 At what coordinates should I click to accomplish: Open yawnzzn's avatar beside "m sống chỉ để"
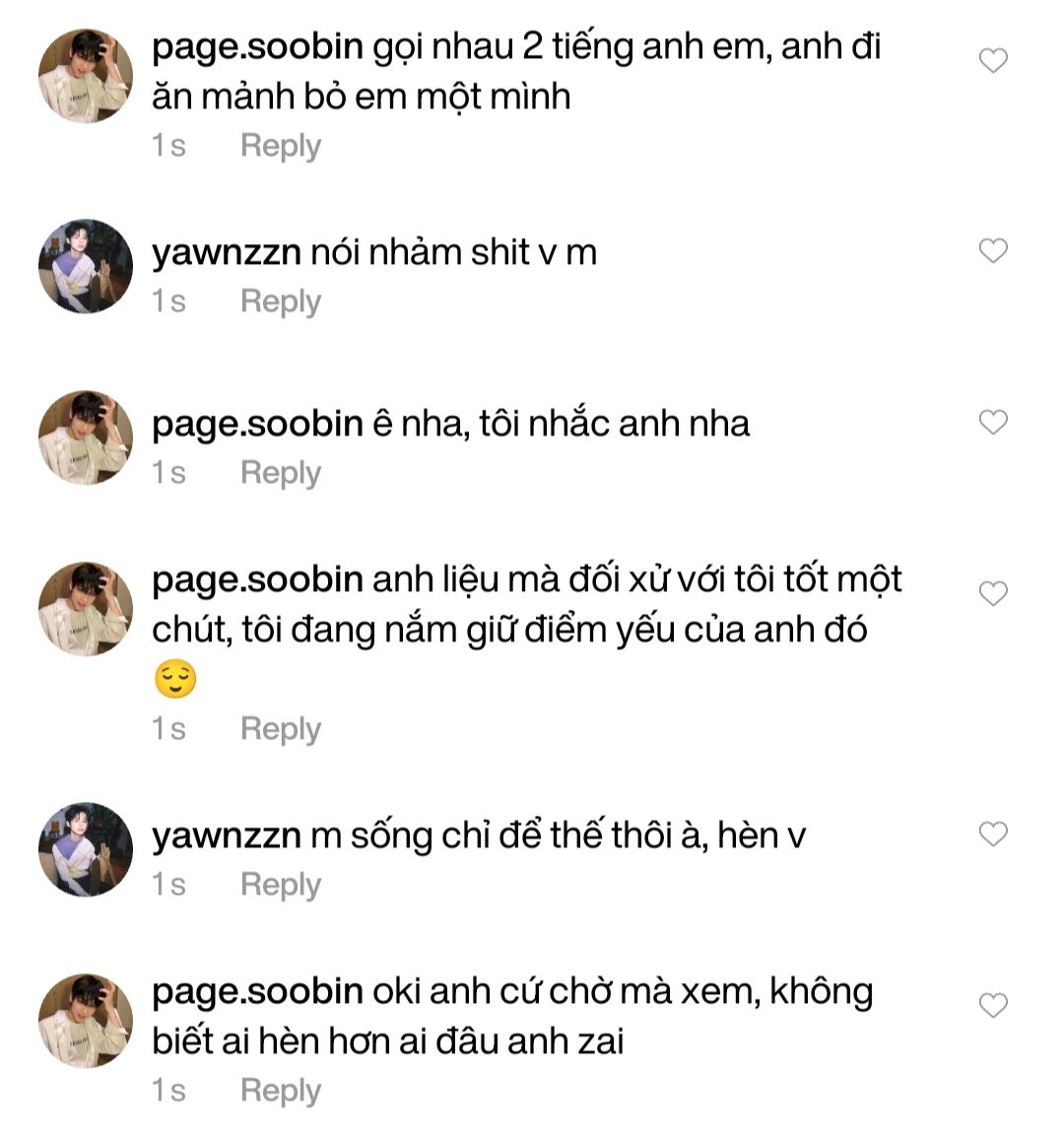coord(86,849)
